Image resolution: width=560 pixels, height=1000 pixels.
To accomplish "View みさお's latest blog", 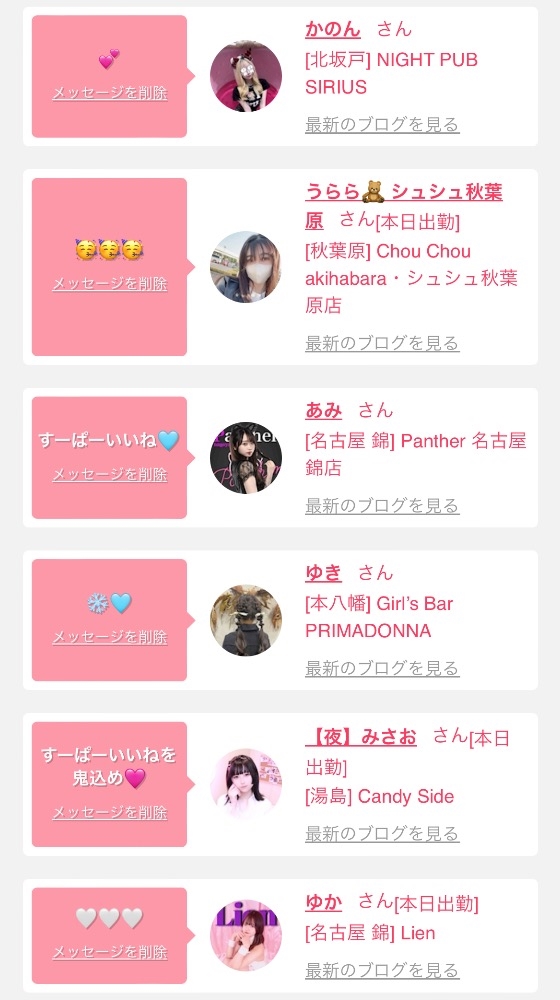I will coord(382,834).
